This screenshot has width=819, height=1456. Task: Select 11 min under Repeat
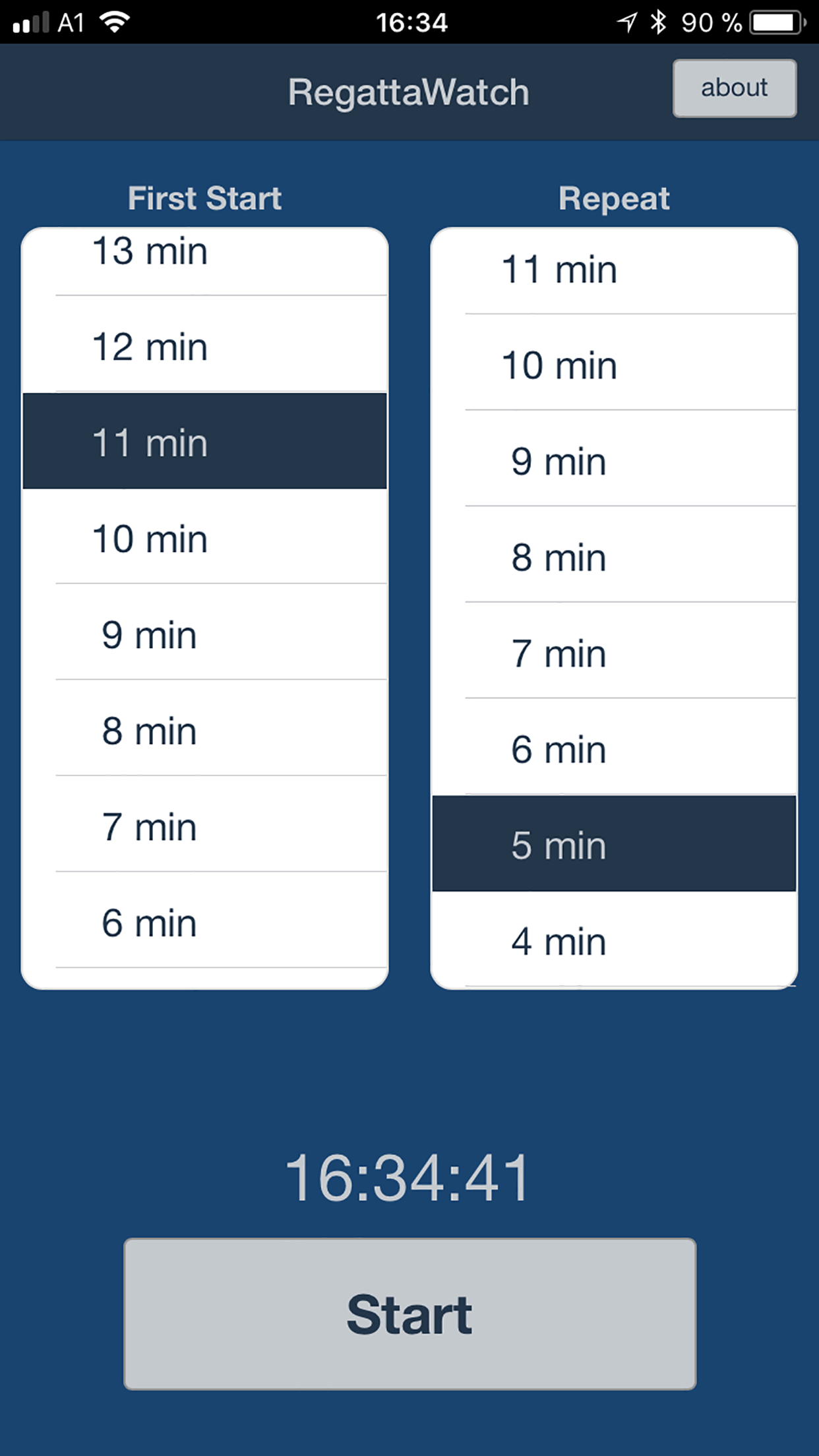pyautogui.click(x=613, y=270)
